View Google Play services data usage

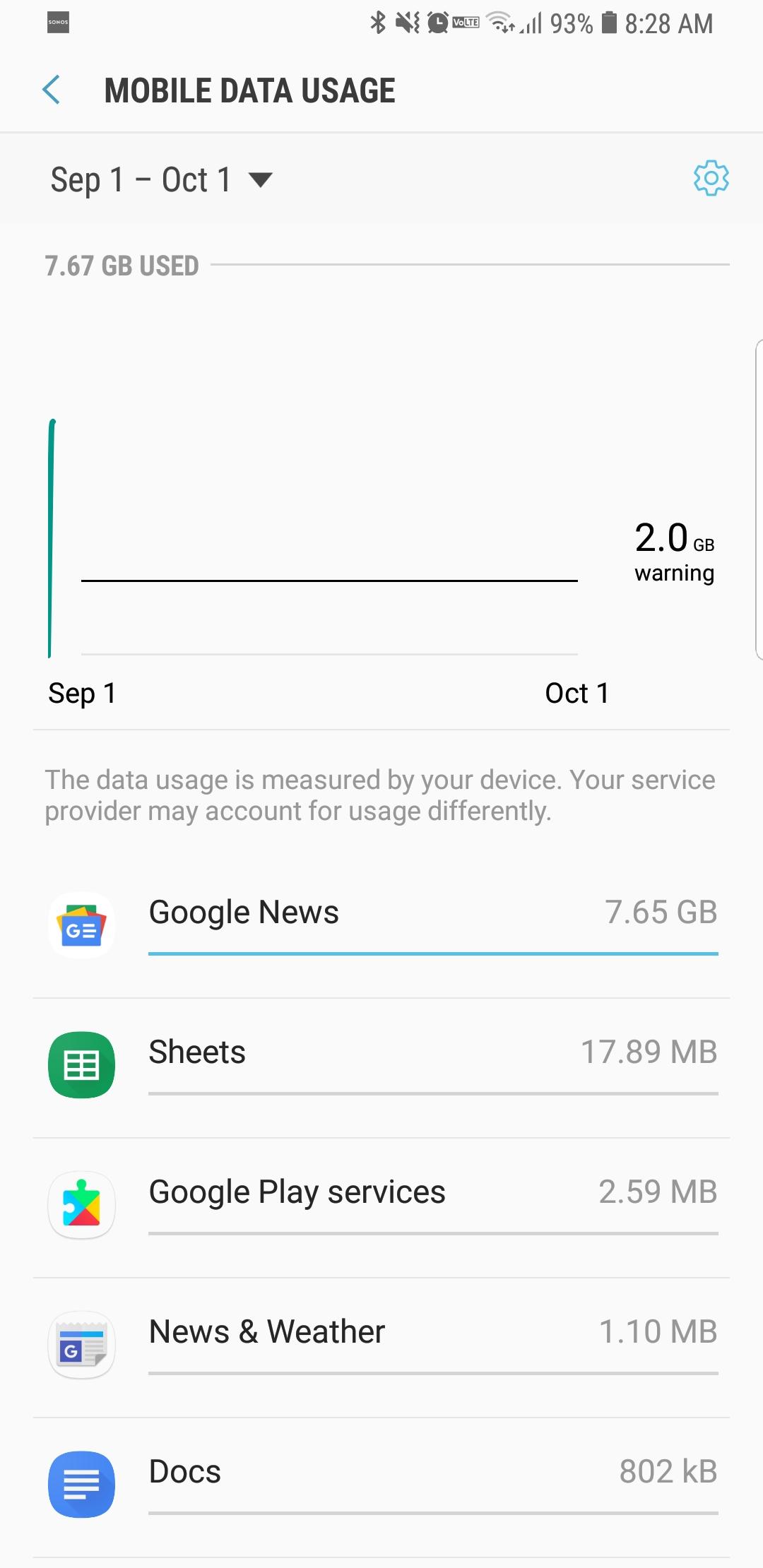coord(381,1205)
